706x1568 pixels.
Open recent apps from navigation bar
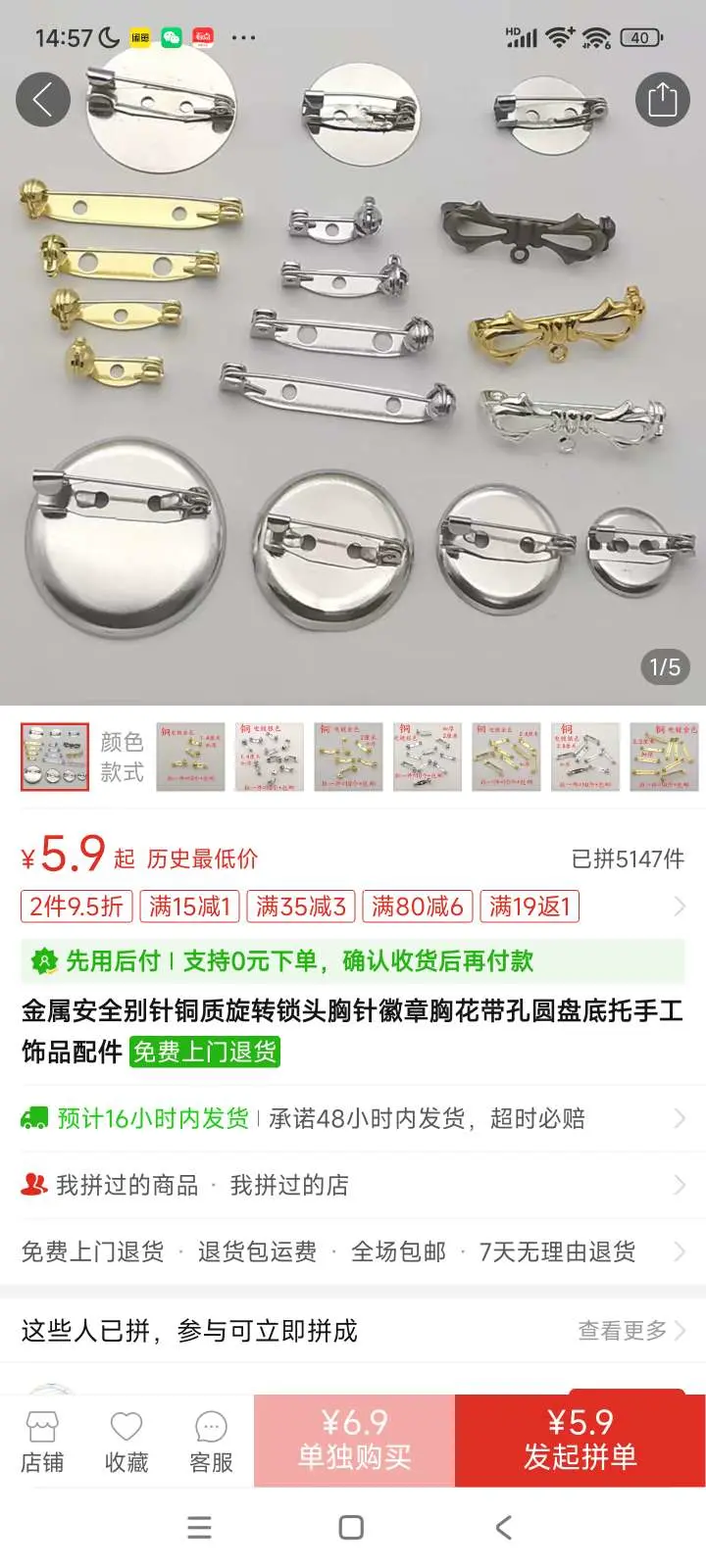(199, 1527)
